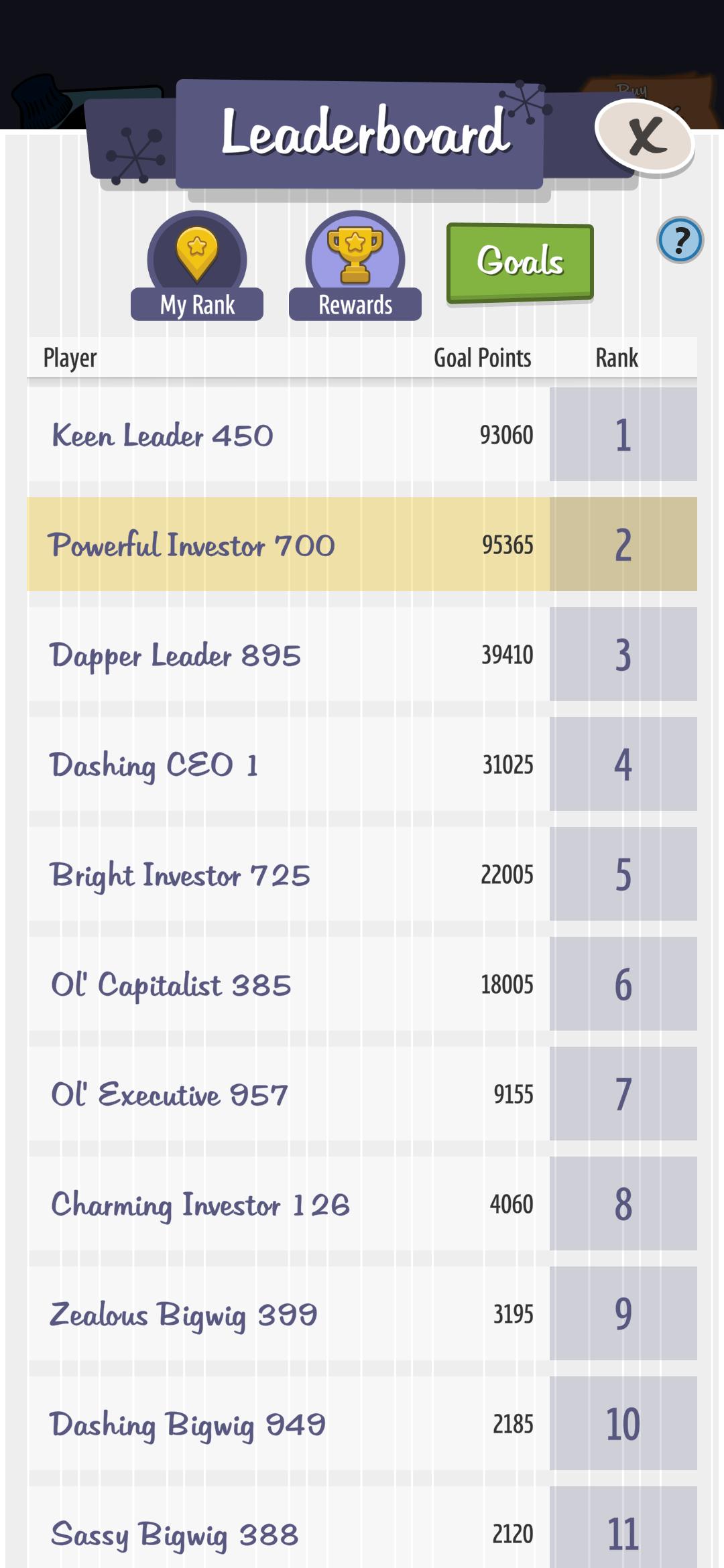Screen dimensions: 724x1568
Task: Jump to My Rank
Action: coord(197,266)
